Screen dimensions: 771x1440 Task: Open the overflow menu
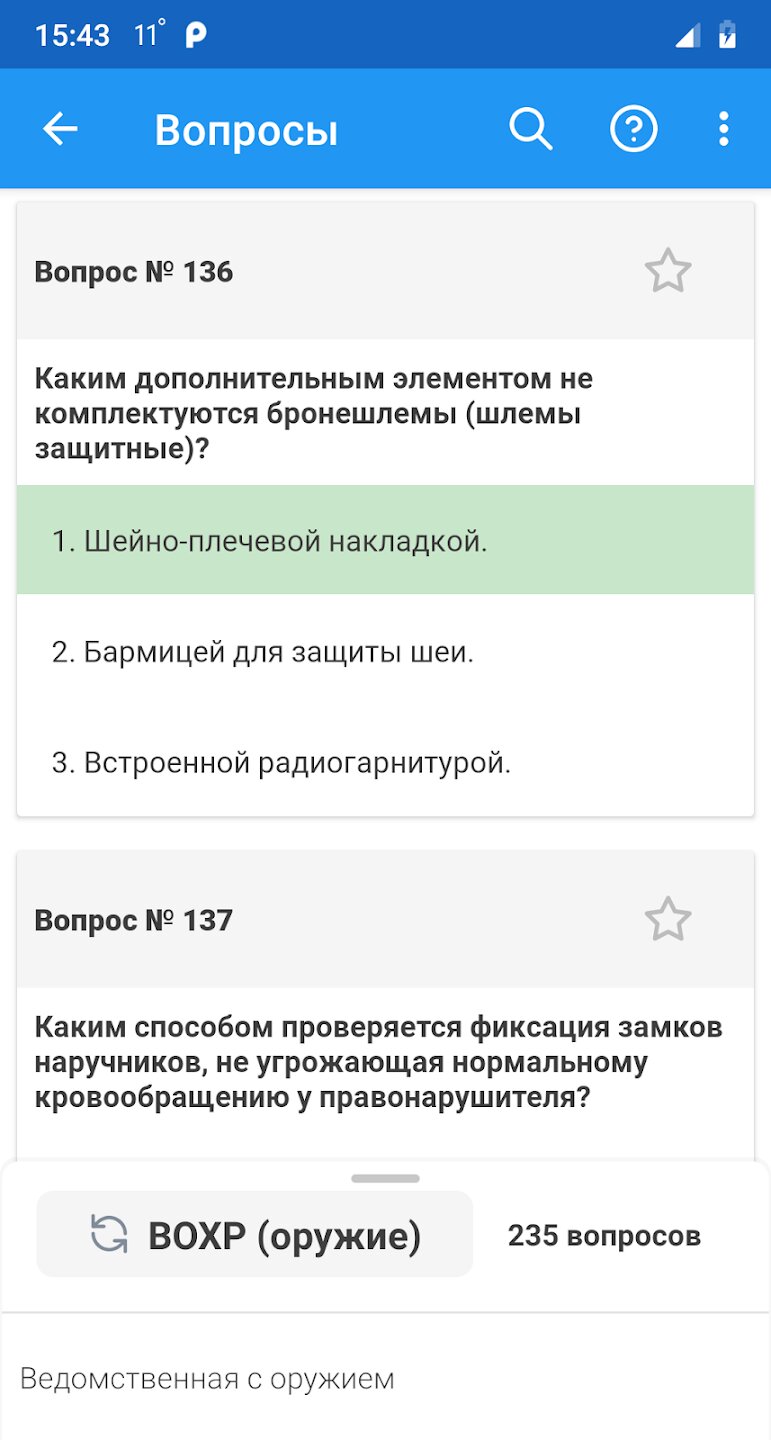[x=723, y=129]
